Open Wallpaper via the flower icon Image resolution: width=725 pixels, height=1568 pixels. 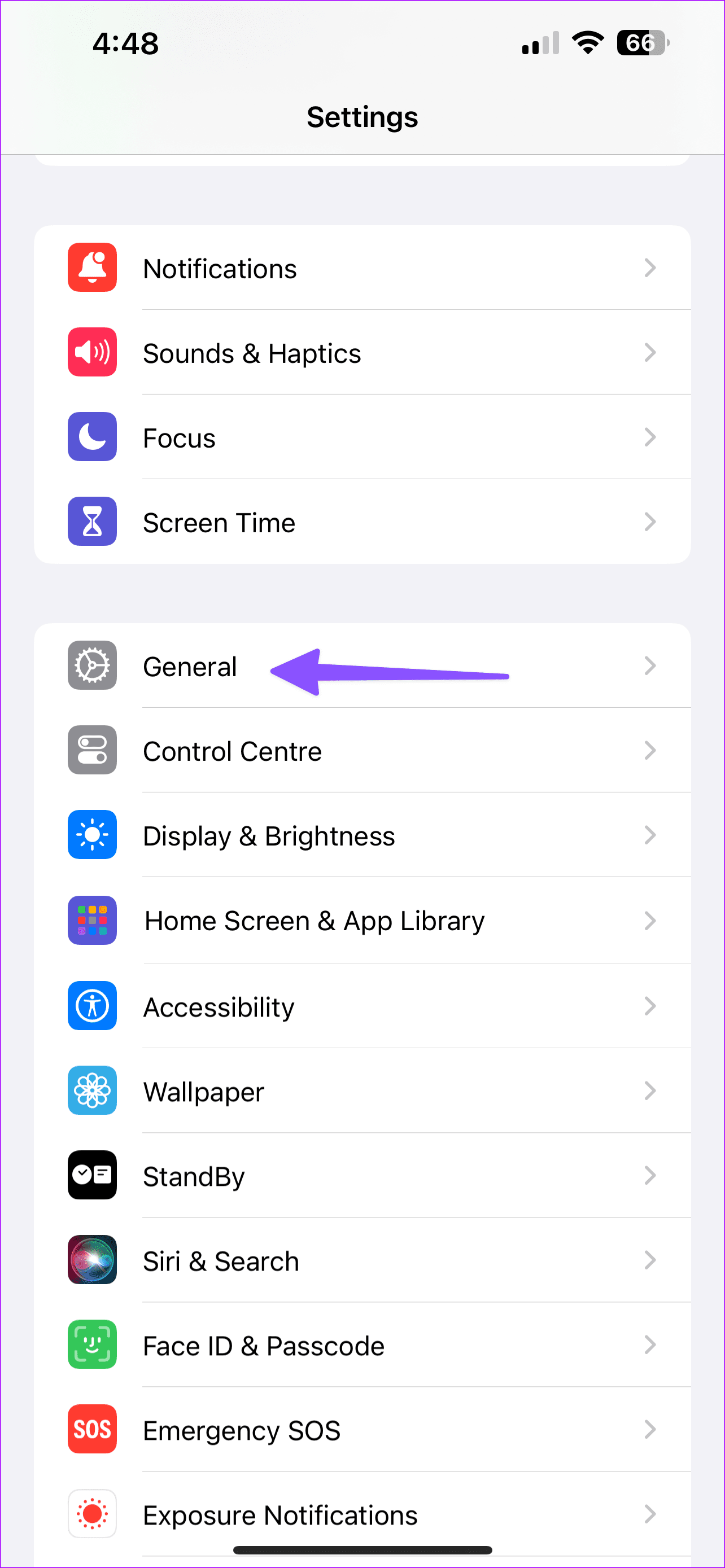(x=92, y=1091)
